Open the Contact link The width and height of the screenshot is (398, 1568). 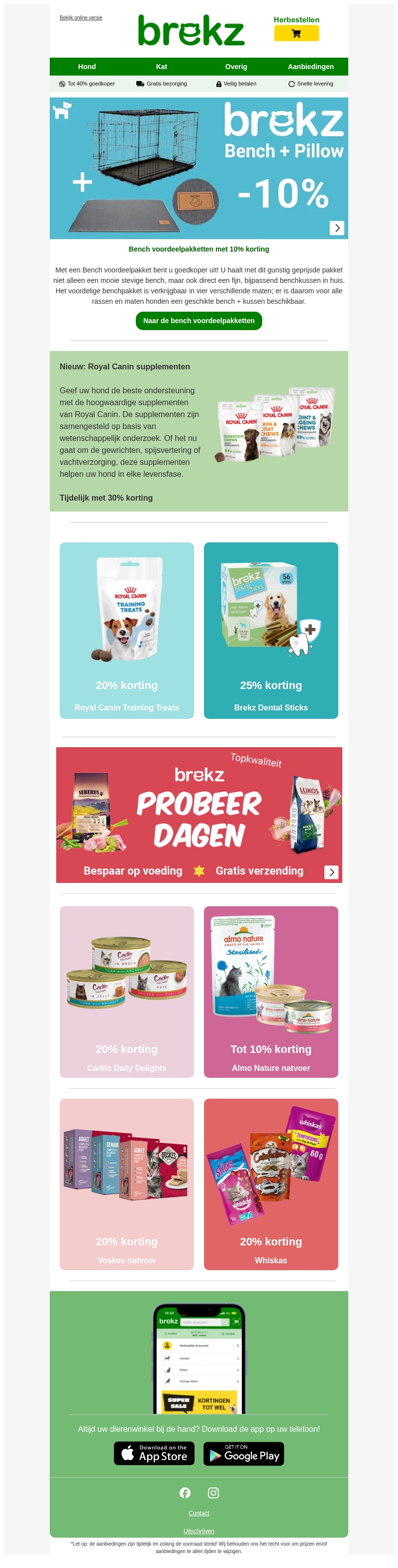click(199, 1513)
